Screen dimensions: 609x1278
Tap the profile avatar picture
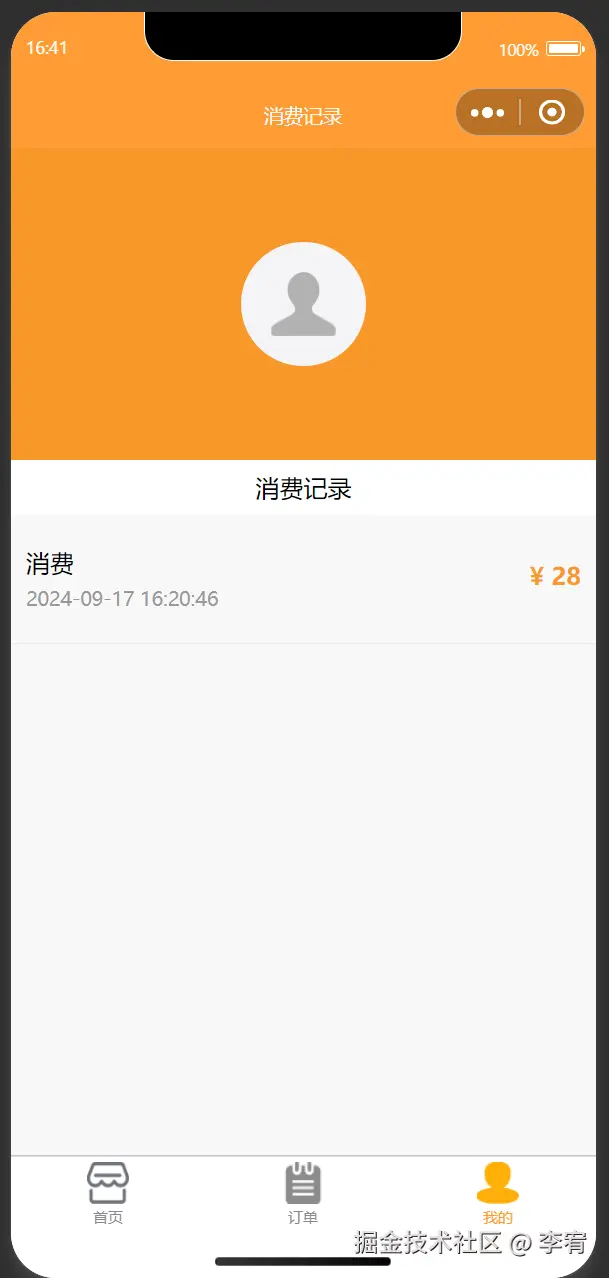(303, 304)
